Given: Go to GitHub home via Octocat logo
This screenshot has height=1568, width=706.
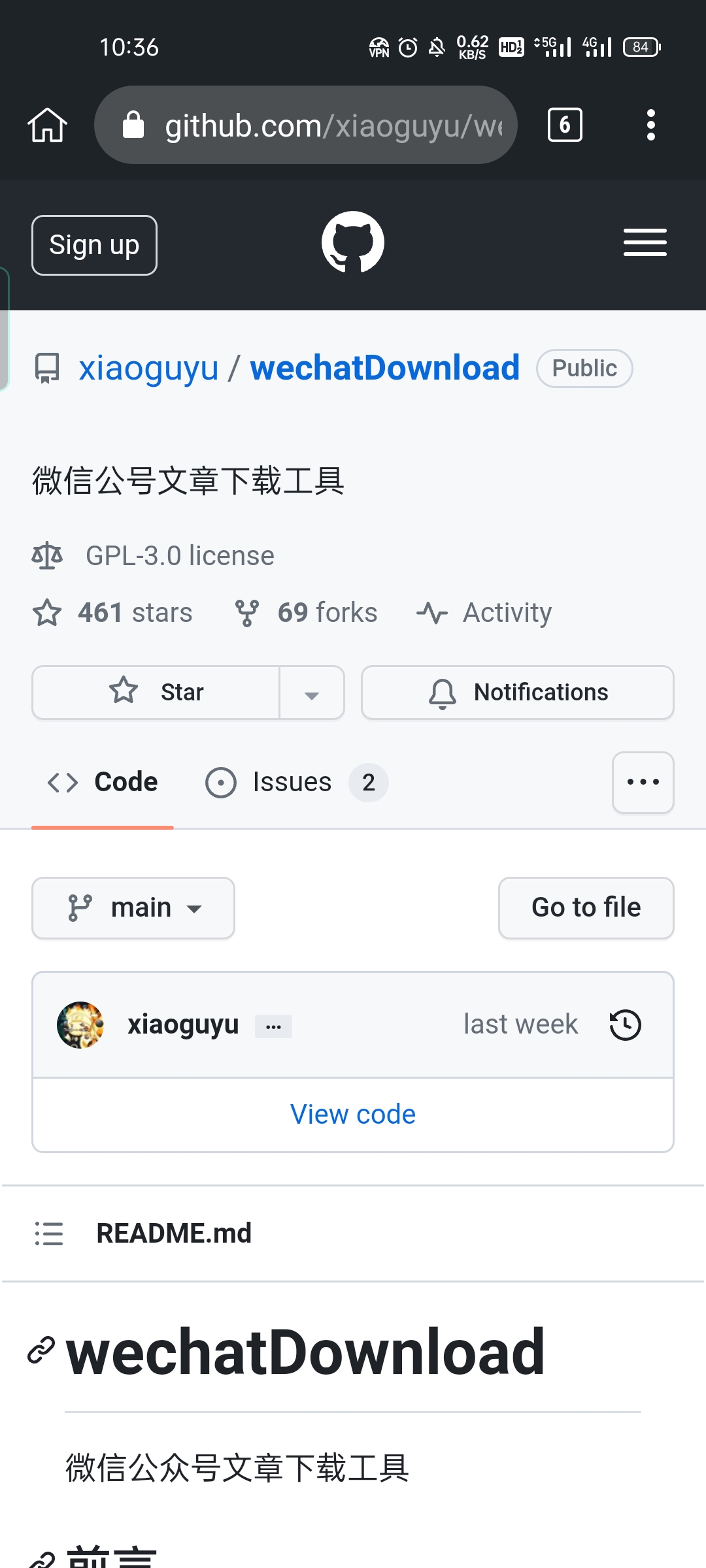Looking at the screenshot, I should pos(353,242).
